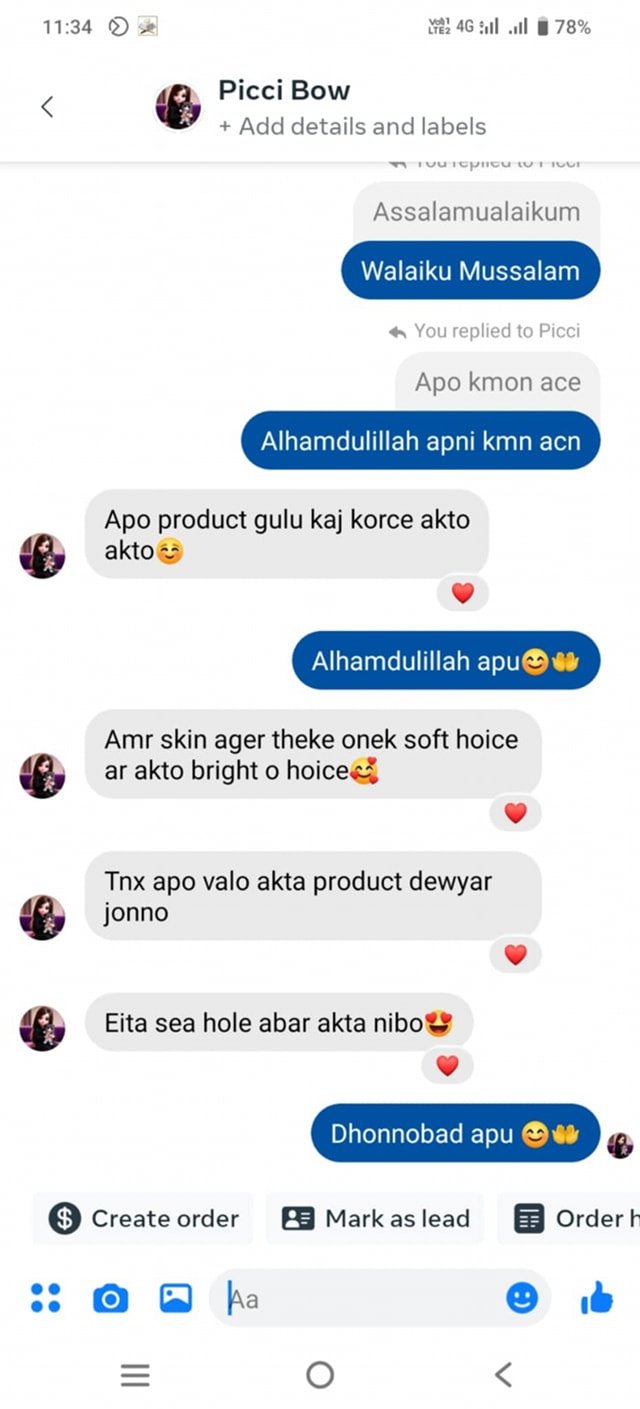Open the Order history chip
640x1409 pixels.
point(572,1219)
